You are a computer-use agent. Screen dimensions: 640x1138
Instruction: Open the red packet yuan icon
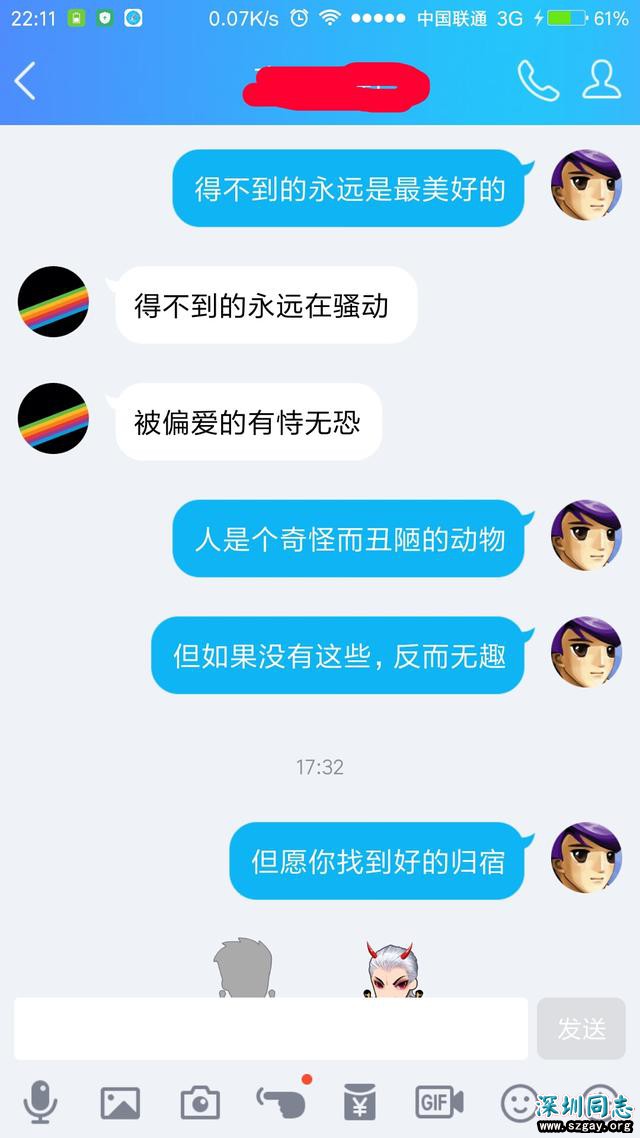[360, 1102]
